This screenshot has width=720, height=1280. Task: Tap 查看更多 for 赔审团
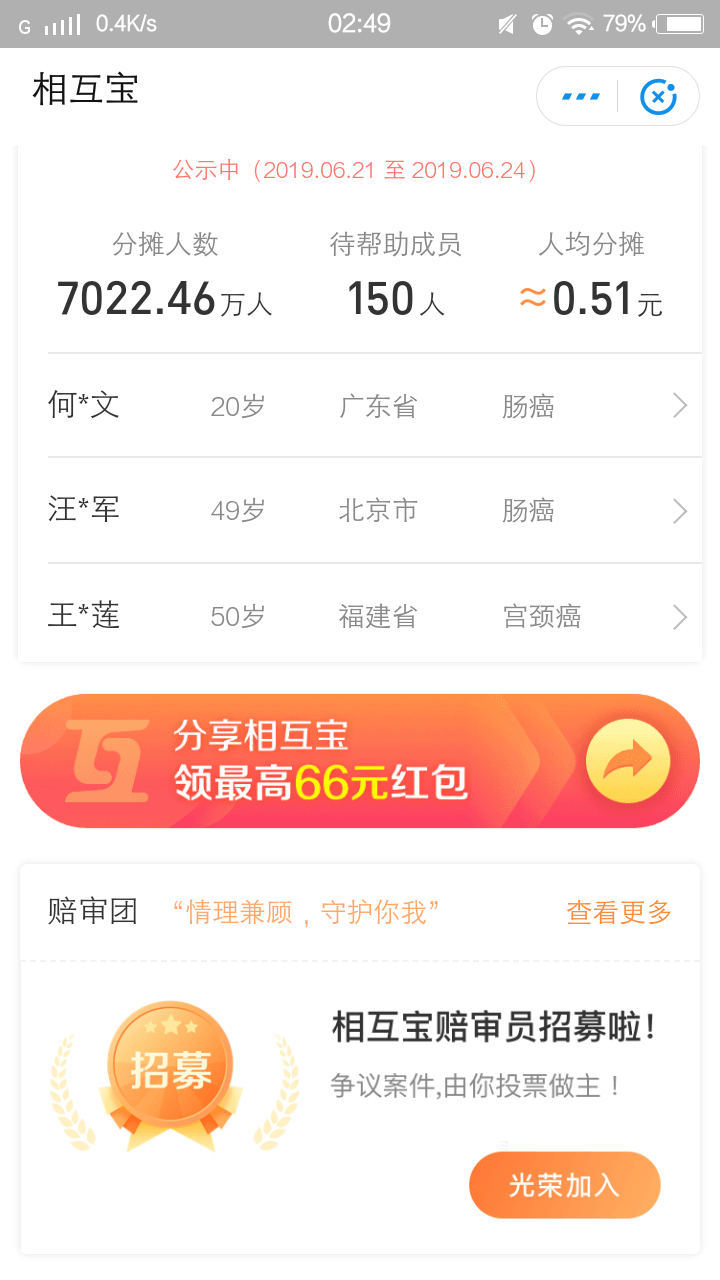pos(618,912)
